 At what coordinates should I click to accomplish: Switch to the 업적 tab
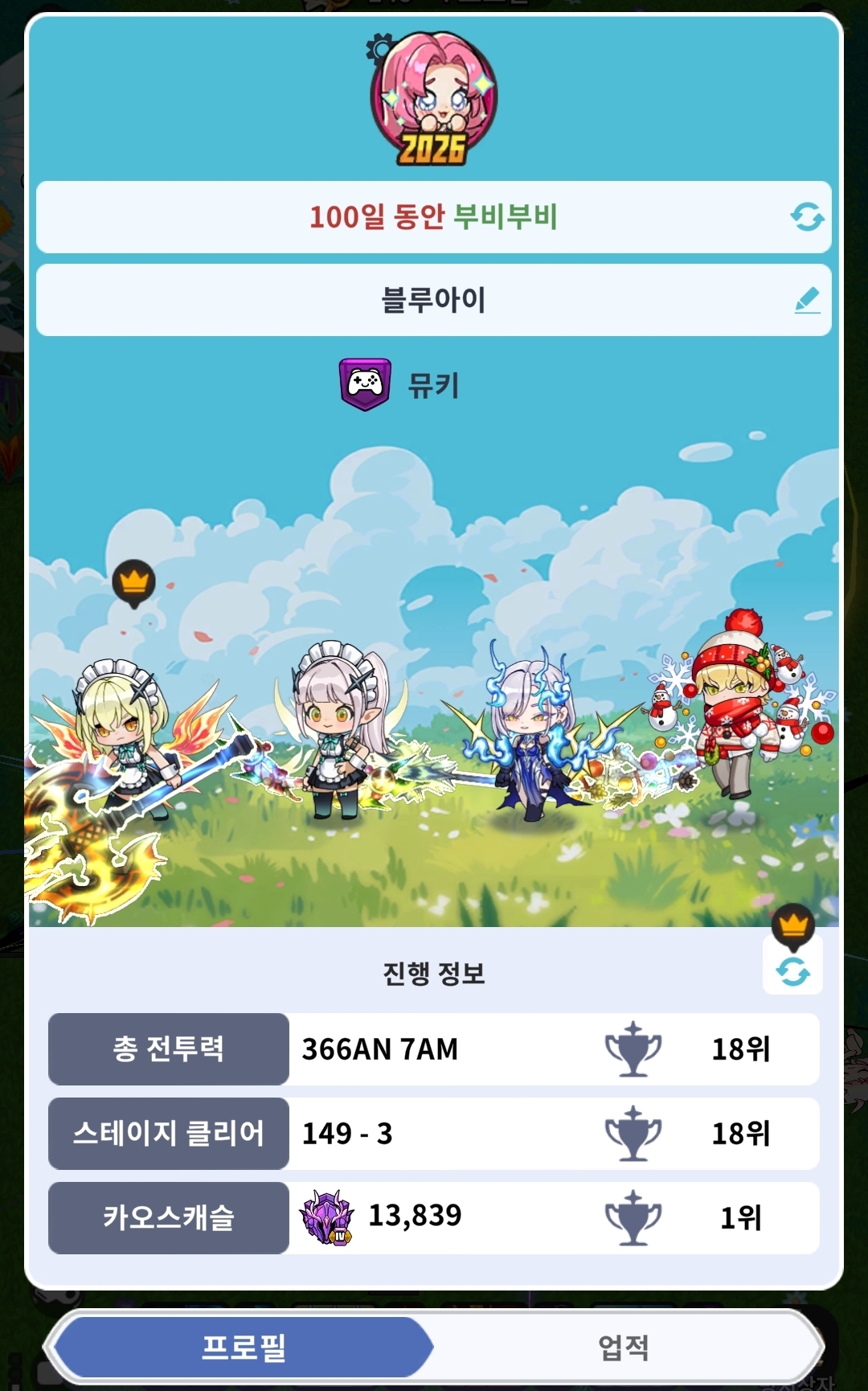pos(623,1347)
